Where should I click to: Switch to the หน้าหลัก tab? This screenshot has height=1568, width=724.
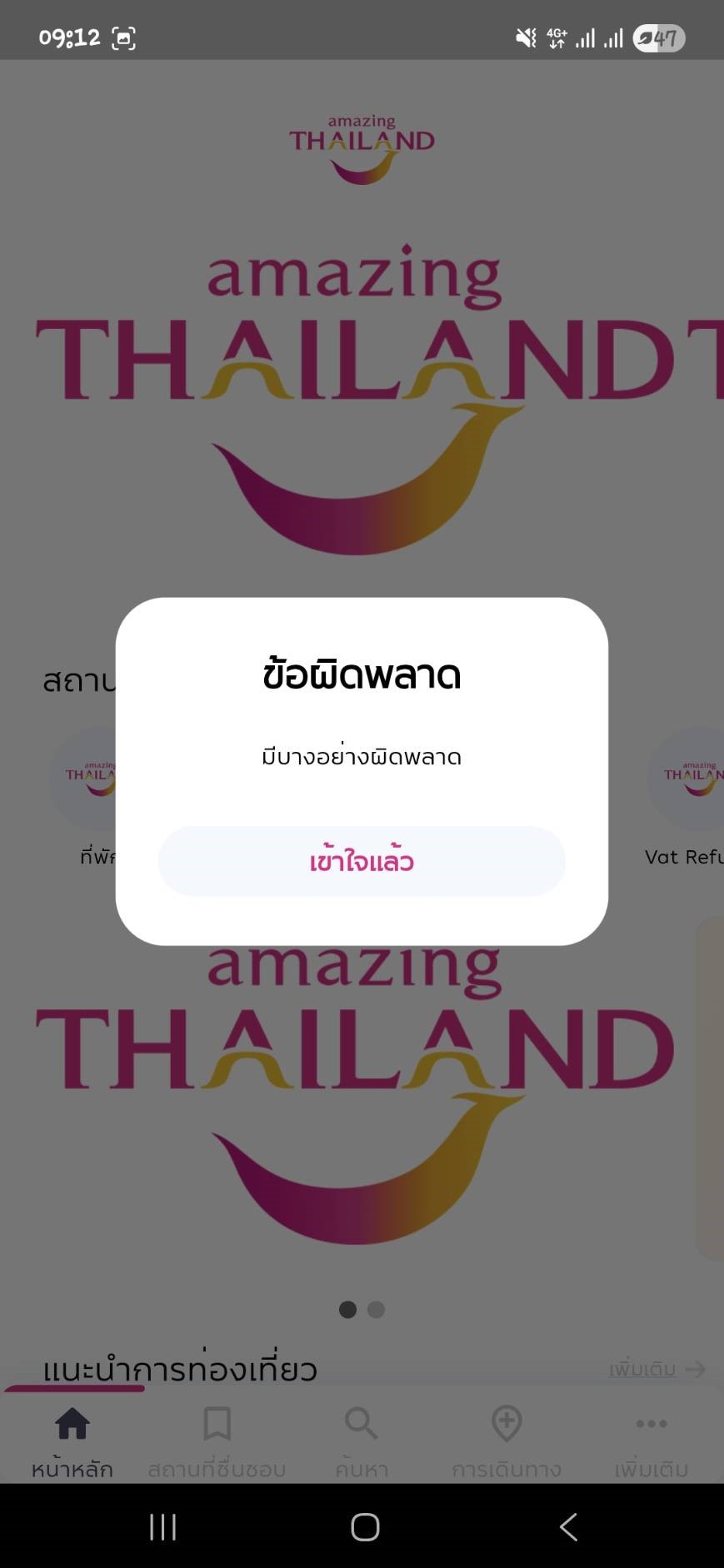pos(72,1441)
